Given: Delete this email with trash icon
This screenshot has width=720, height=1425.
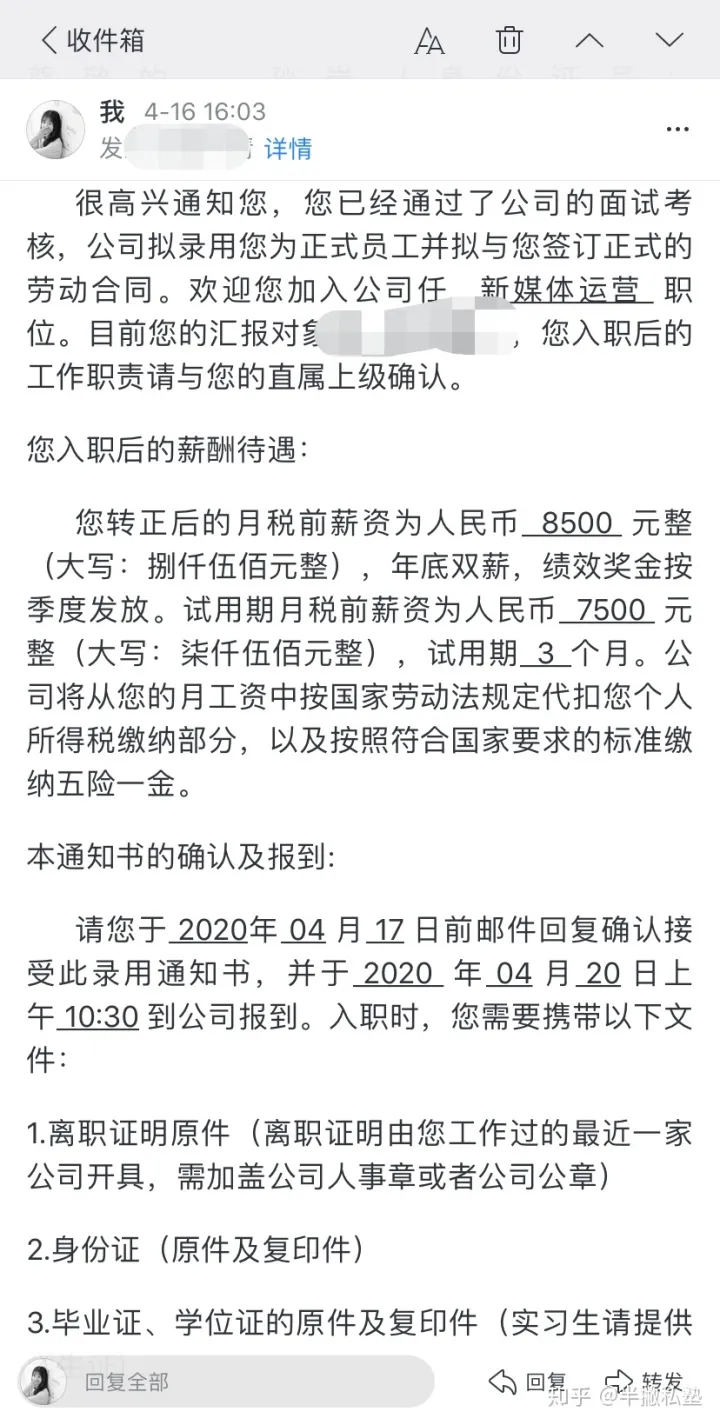Looking at the screenshot, I should (509, 40).
